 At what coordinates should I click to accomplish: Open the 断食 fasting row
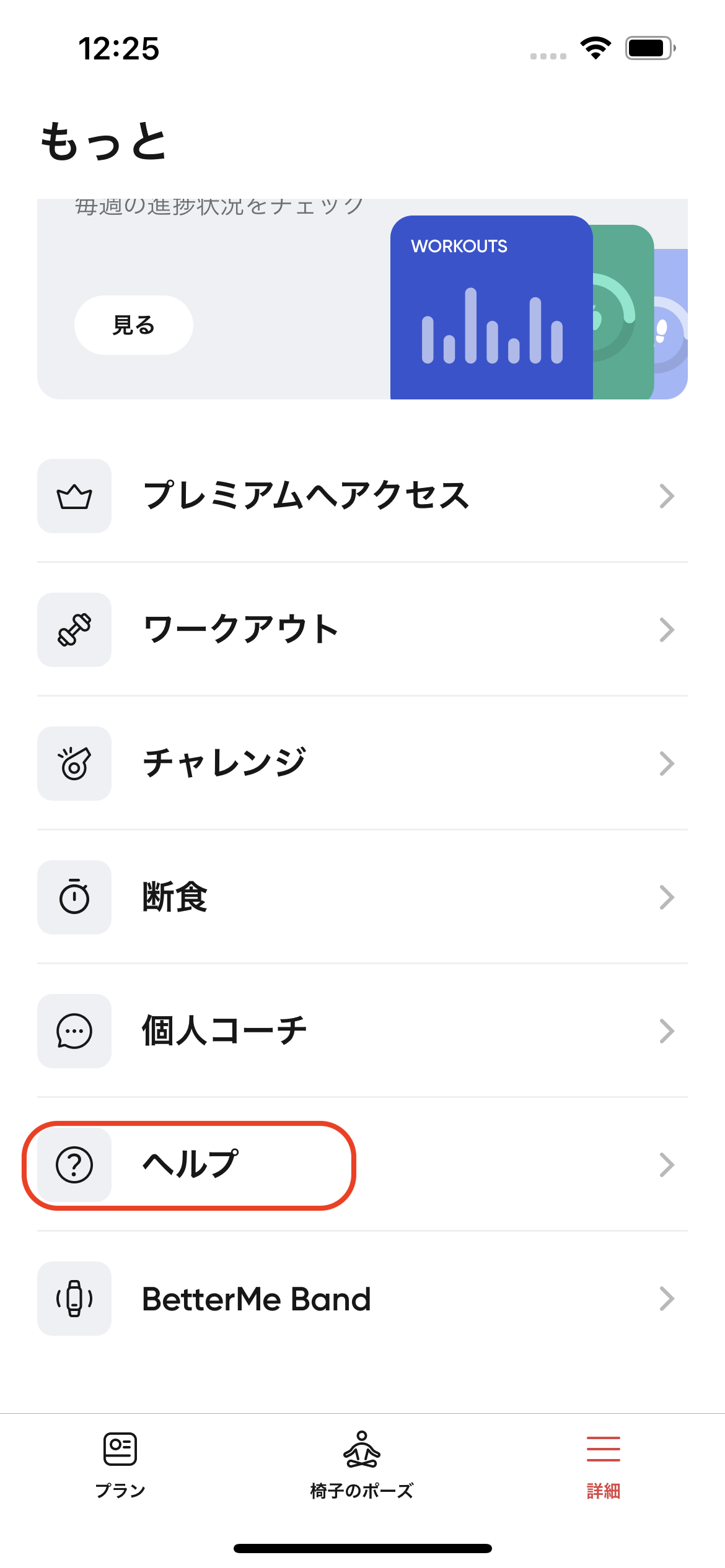click(362, 897)
